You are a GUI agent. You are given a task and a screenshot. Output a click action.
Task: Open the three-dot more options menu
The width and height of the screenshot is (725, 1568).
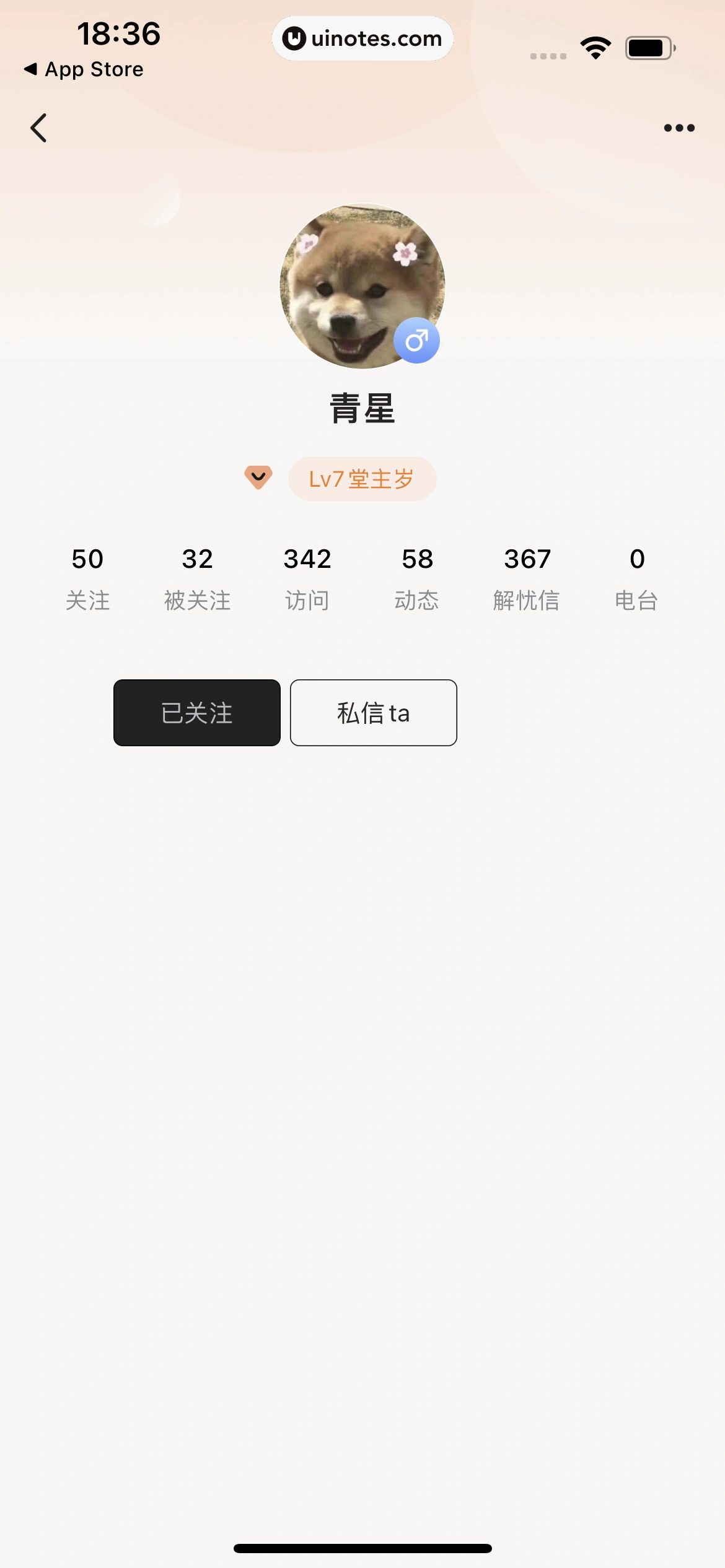(x=679, y=128)
